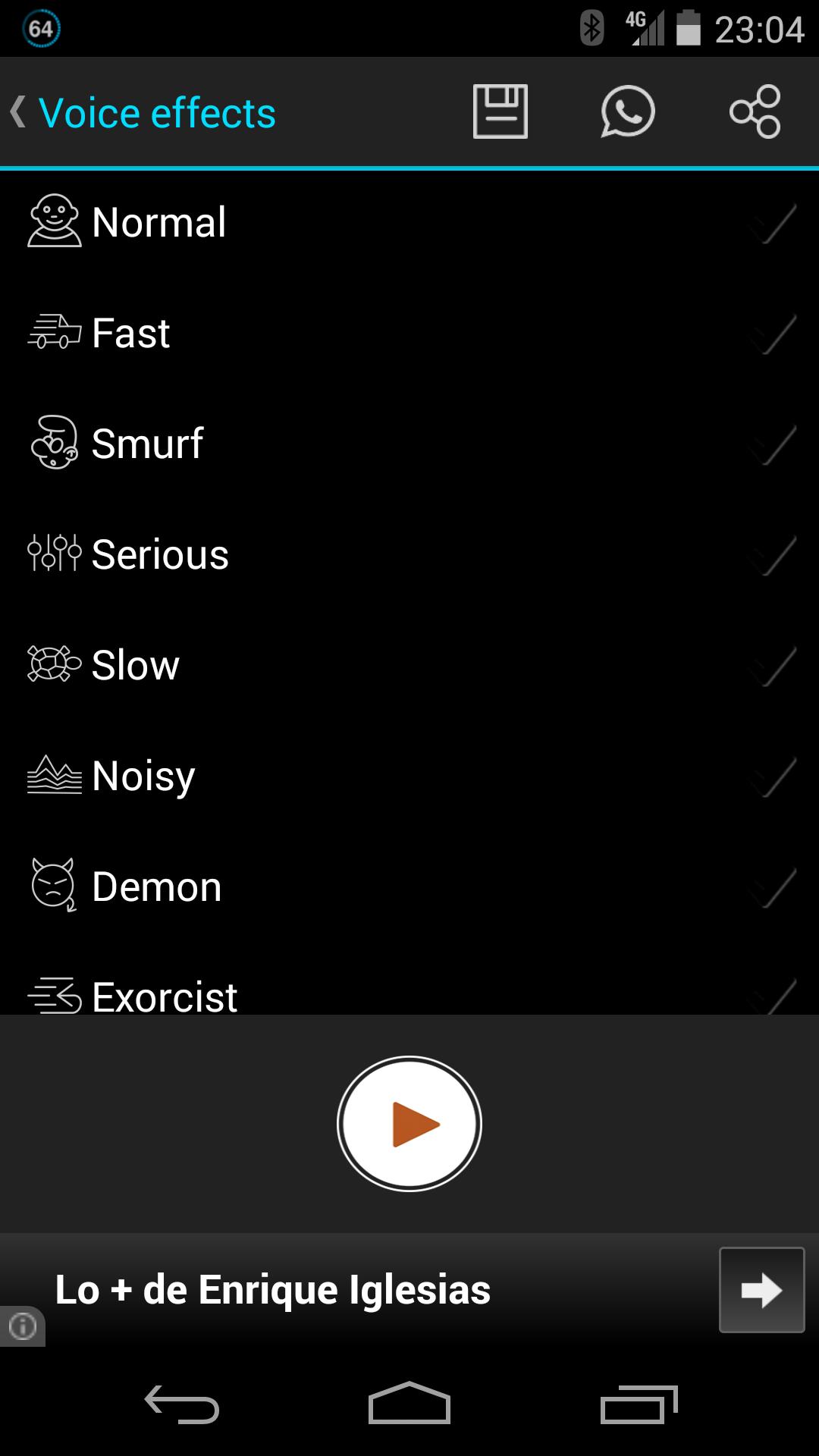The height and width of the screenshot is (1456, 819).
Task: Check the Slow effect checkmark
Action: click(773, 665)
